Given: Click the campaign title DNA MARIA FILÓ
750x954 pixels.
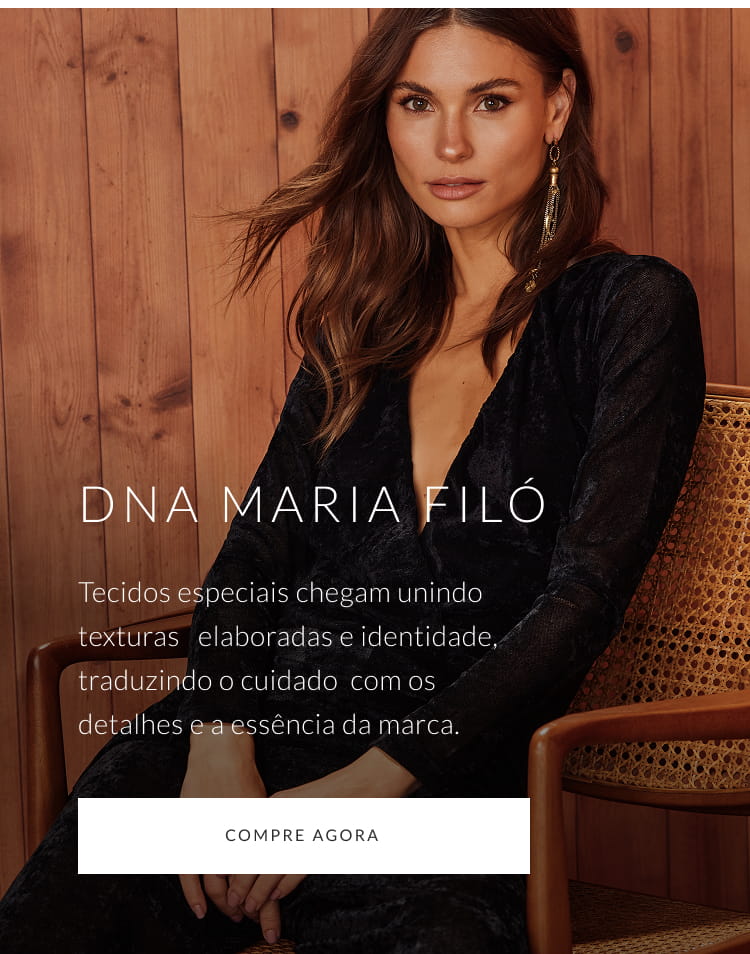Looking at the screenshot, I should pyautogui.click(x=314, y=504).
